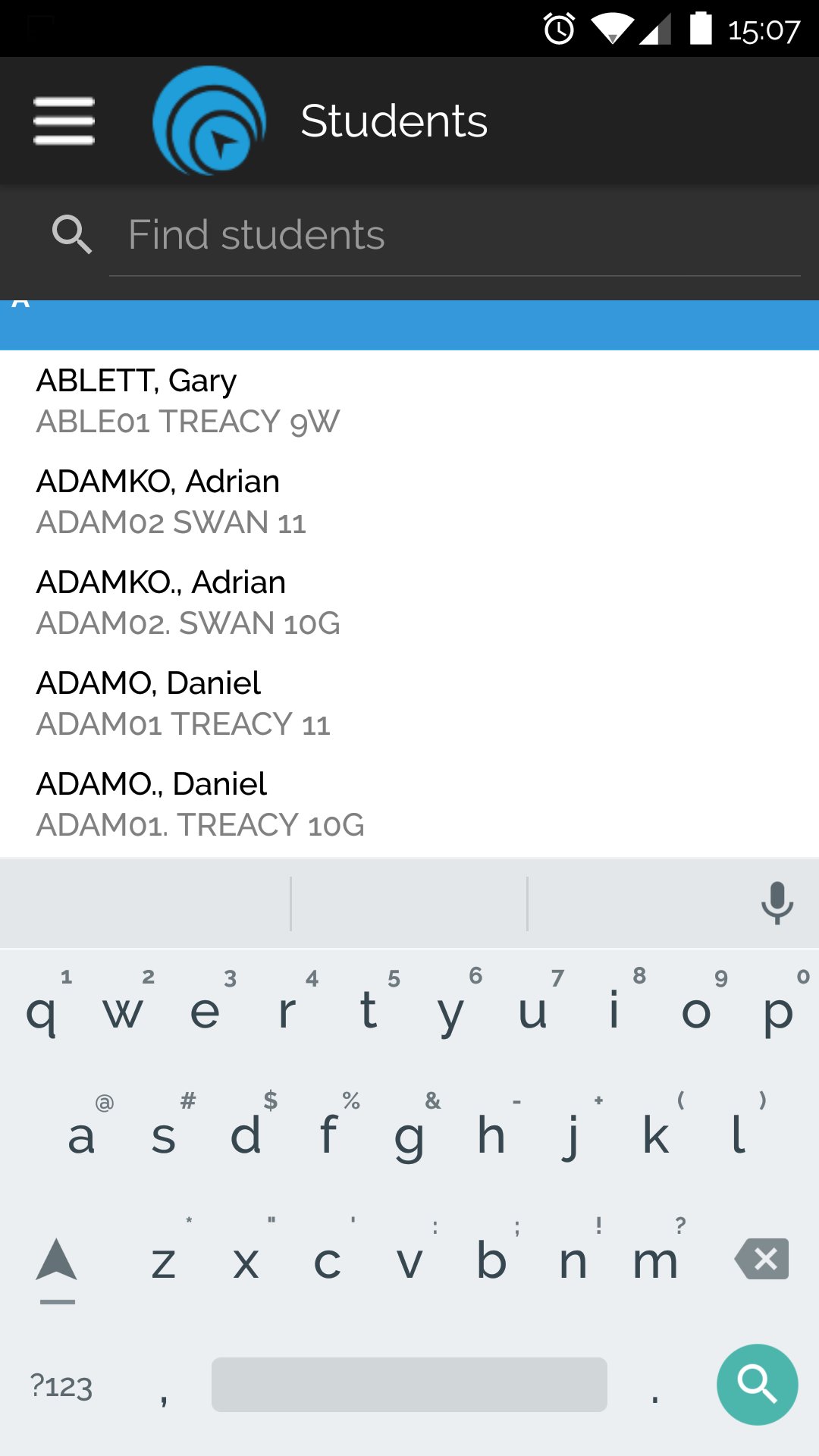Select student ADAMKO, Adrian in SWAN 11
This screenshot has height=1456, width=819.
pos(303,499)
